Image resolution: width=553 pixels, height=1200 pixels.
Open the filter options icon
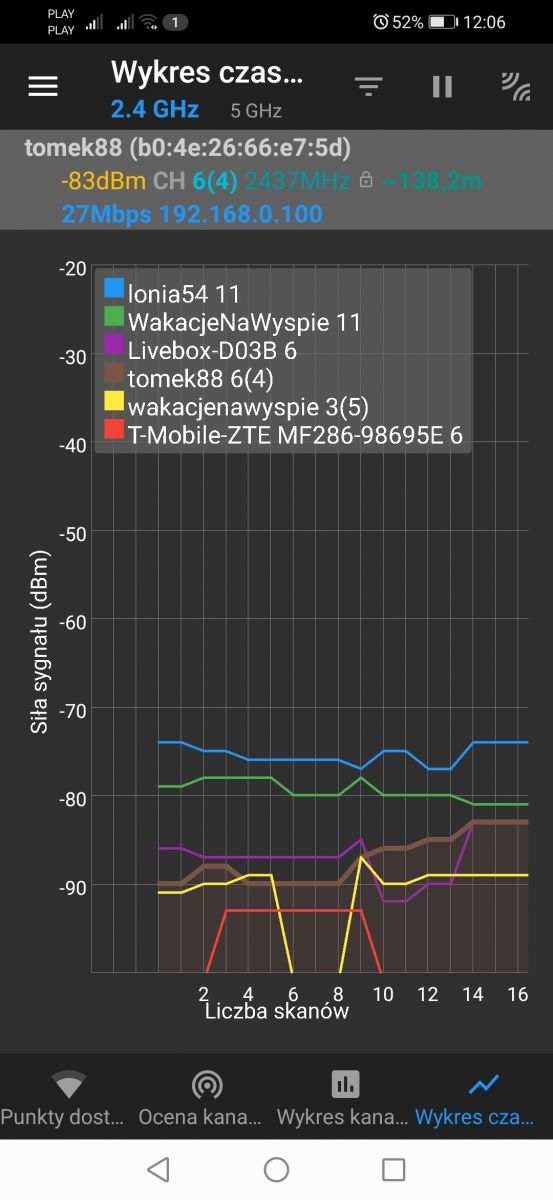[x=369, y=87]
